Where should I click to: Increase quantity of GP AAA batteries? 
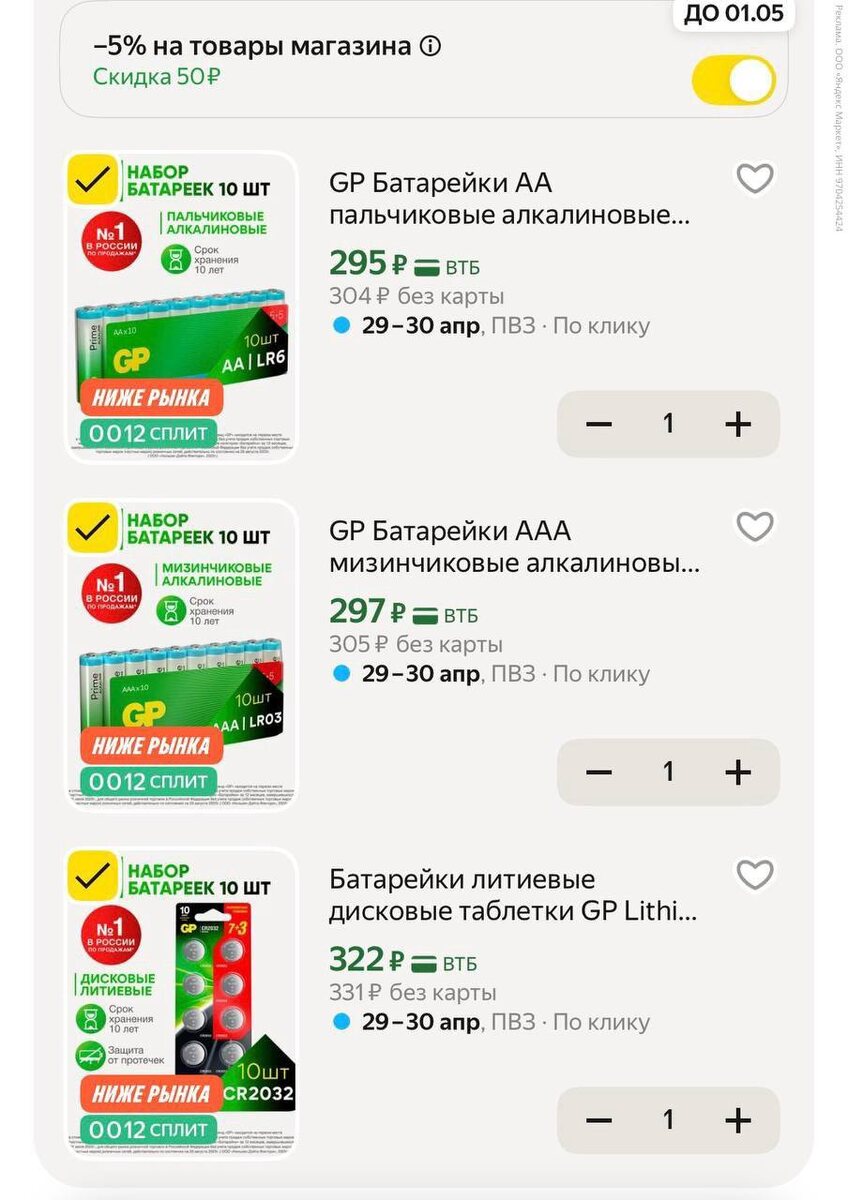pos(737,772)
